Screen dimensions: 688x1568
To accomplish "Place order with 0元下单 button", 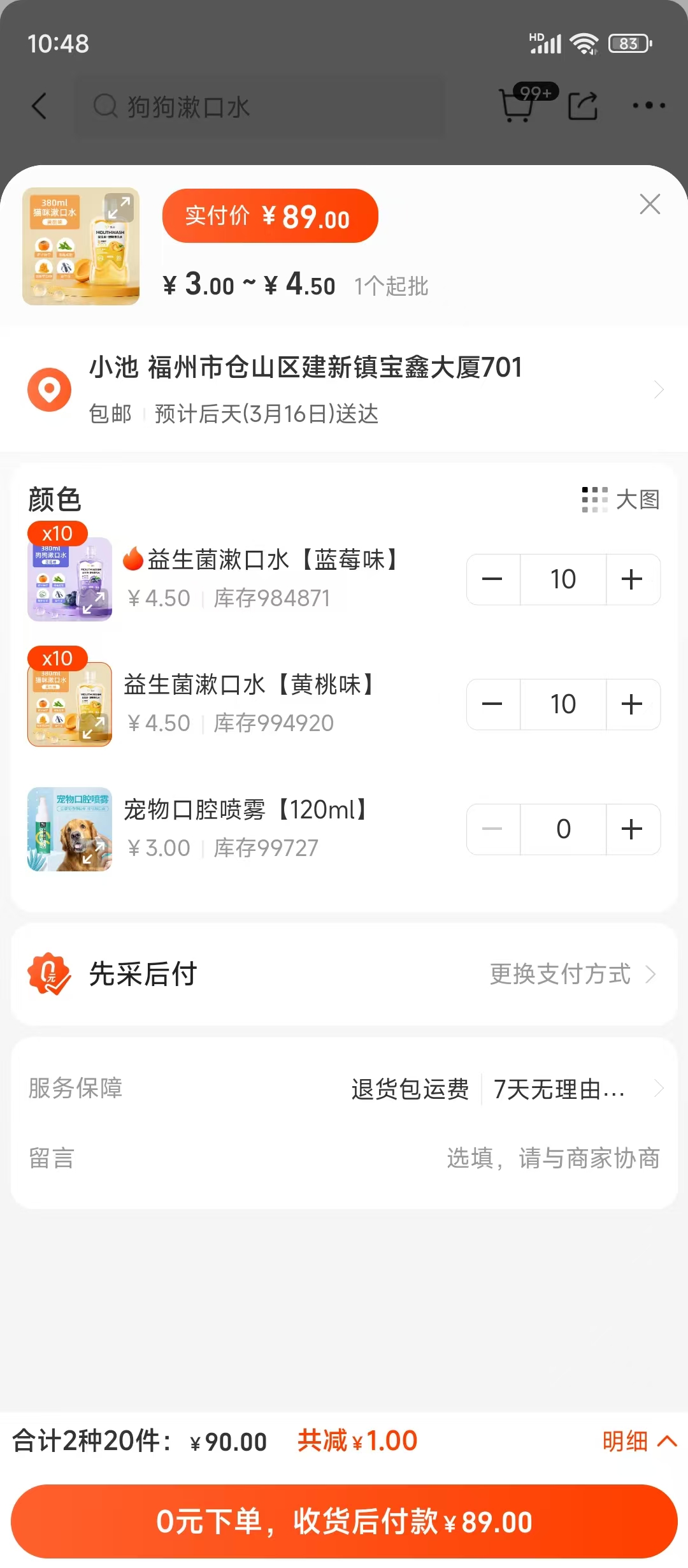I will [x=344, y=1521].
